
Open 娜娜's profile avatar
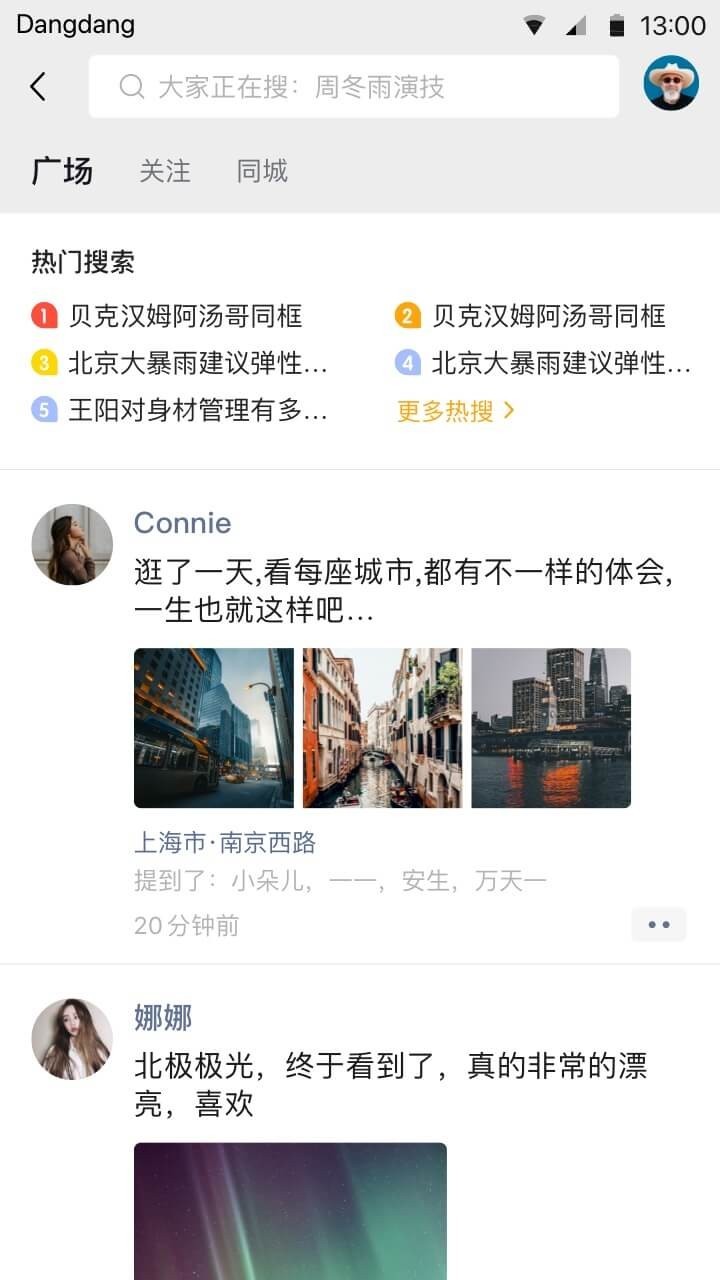click(x=72, y=1039)
